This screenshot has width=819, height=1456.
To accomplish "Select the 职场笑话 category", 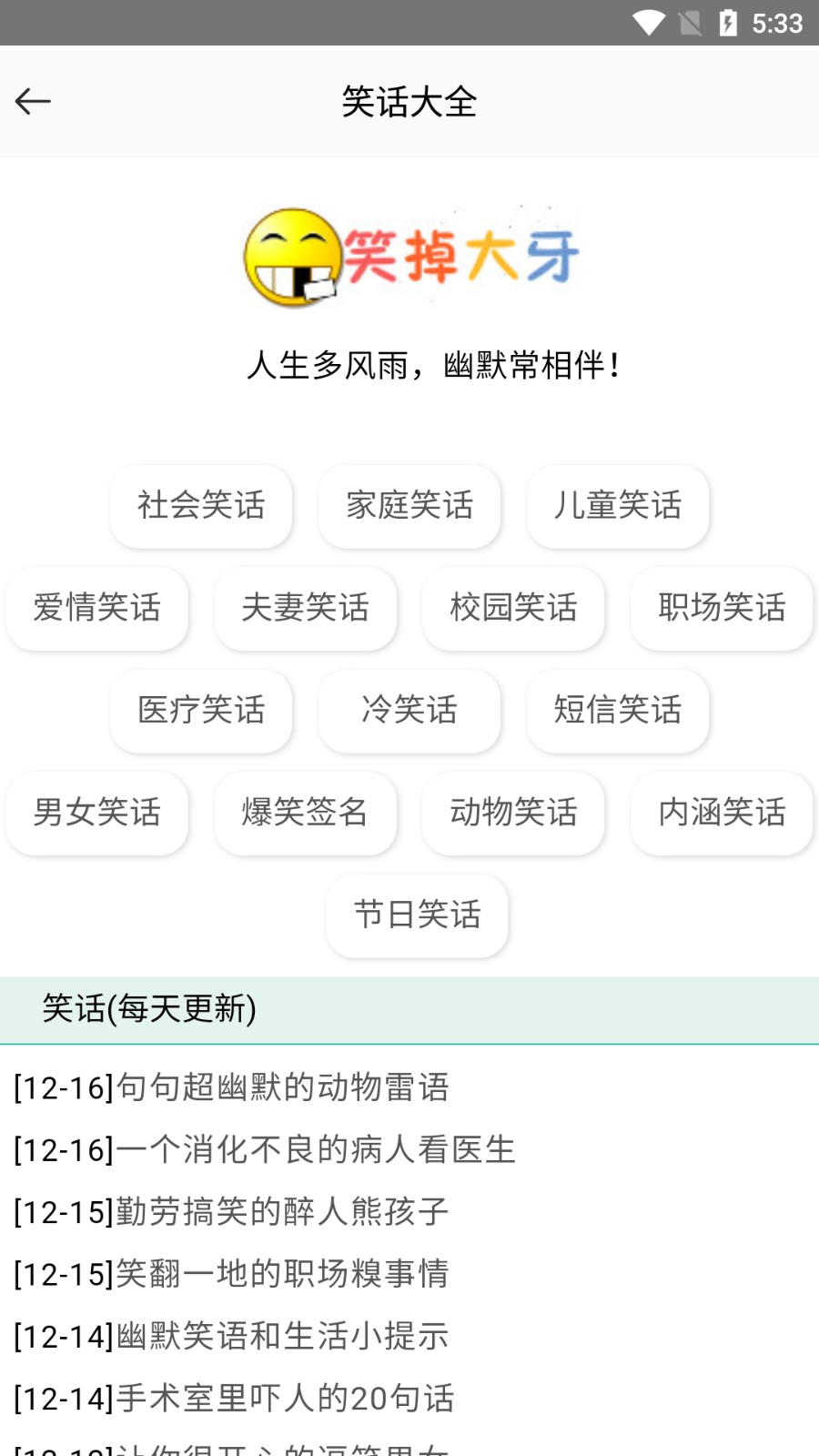I will pyautogui.click(x=721, y=610).
